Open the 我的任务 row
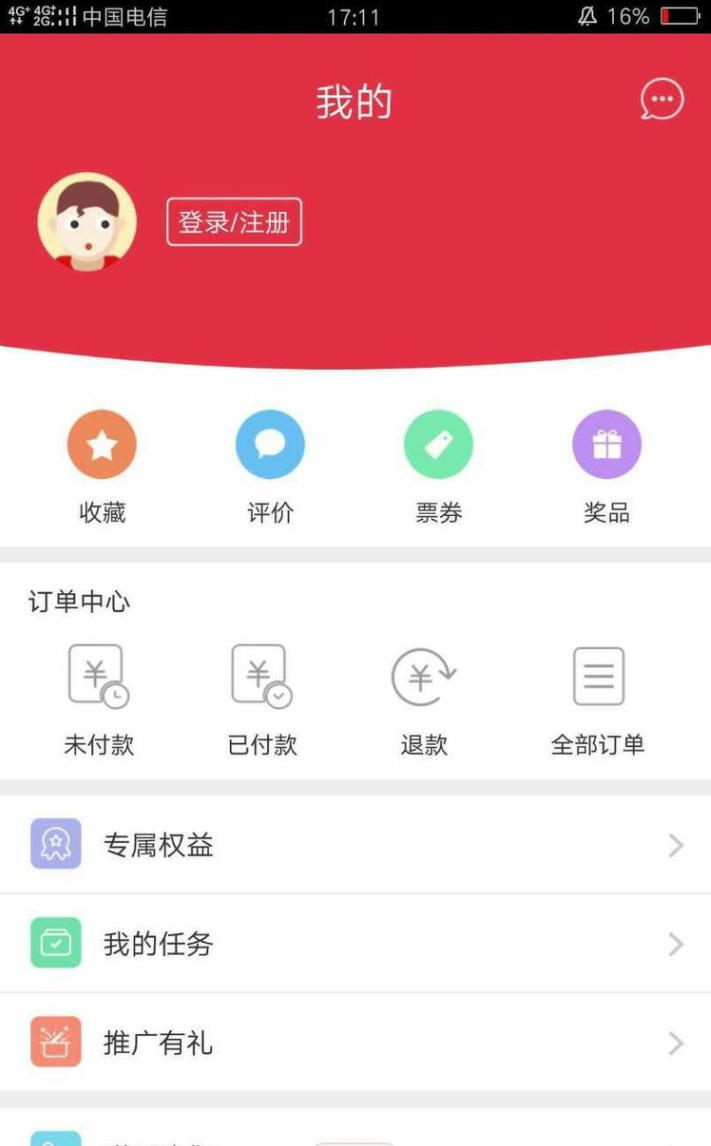 click(x=355, y=943)
